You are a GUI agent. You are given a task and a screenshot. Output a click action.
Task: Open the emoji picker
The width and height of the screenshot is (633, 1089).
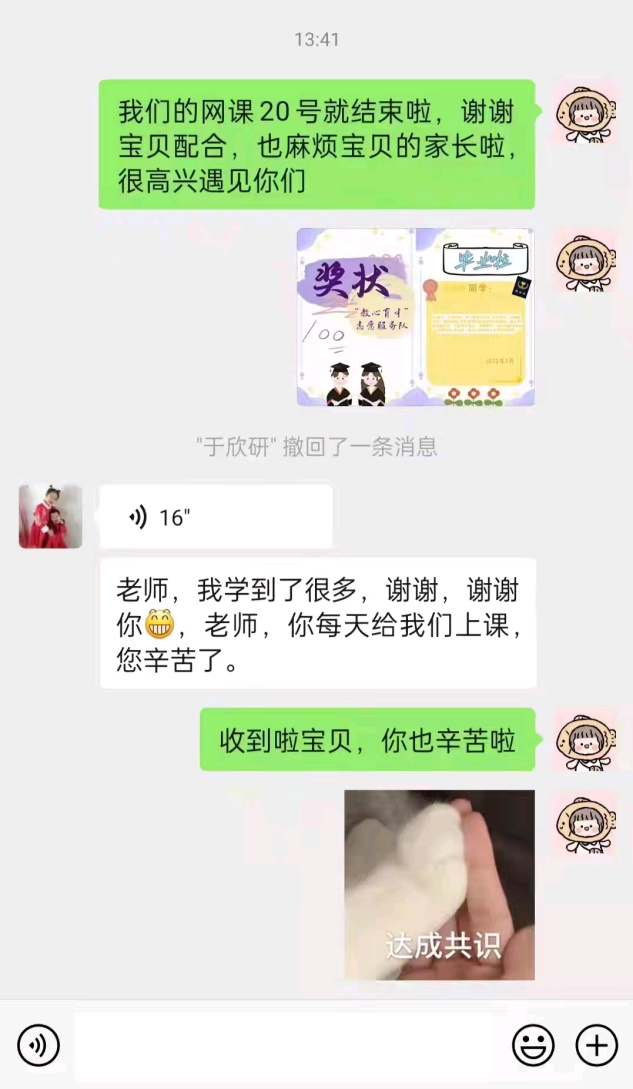(533, 1045)
